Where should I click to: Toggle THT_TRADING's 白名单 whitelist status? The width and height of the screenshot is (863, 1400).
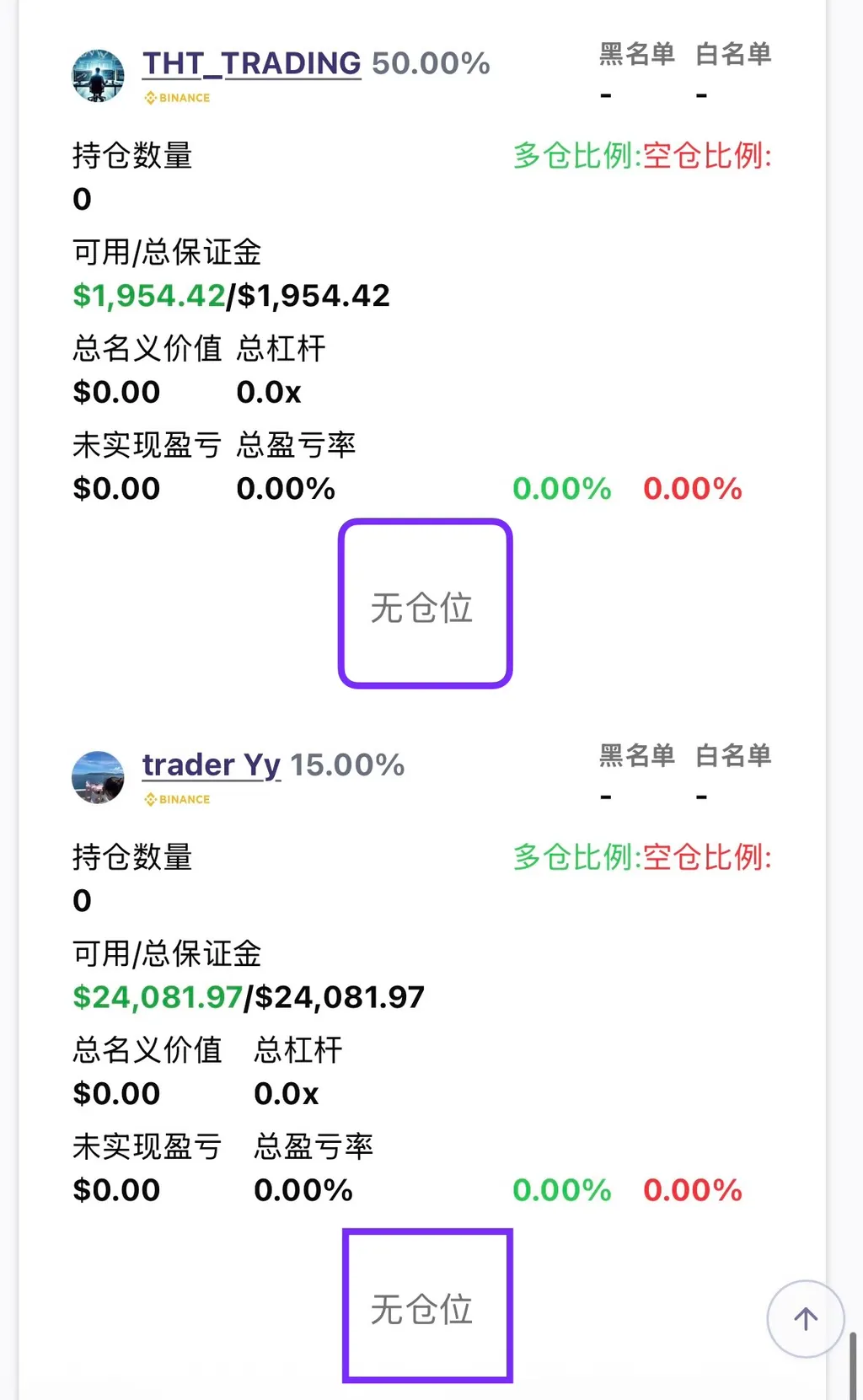tap(701, 95)
